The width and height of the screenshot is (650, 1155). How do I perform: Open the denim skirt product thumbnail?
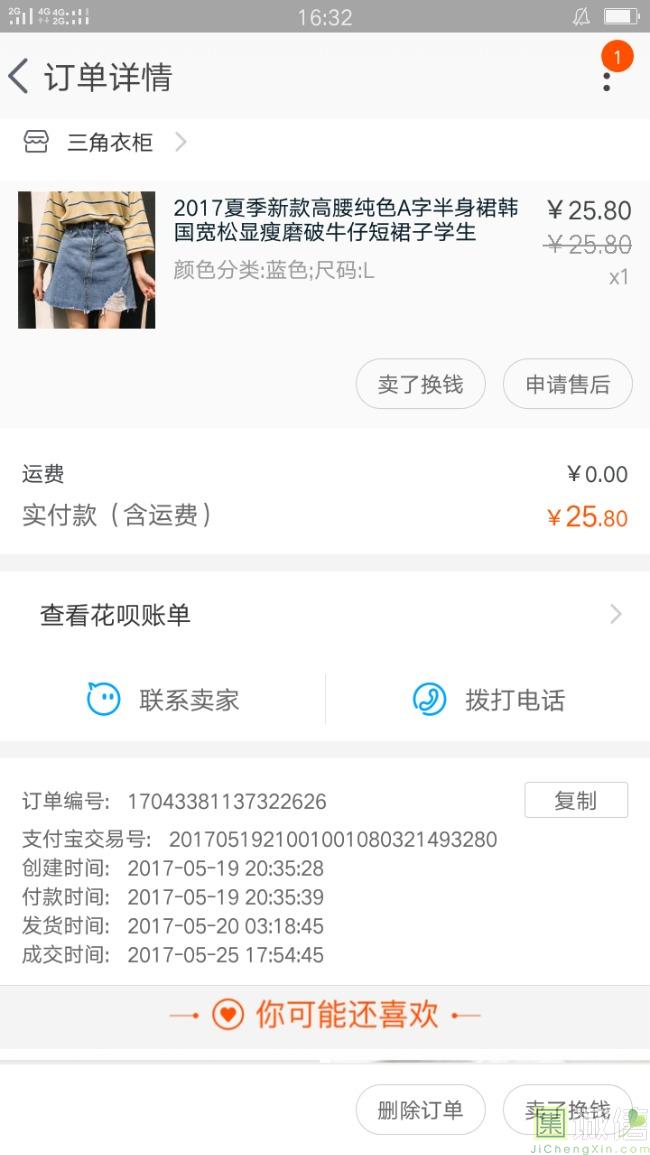click(x=87, y=260)
